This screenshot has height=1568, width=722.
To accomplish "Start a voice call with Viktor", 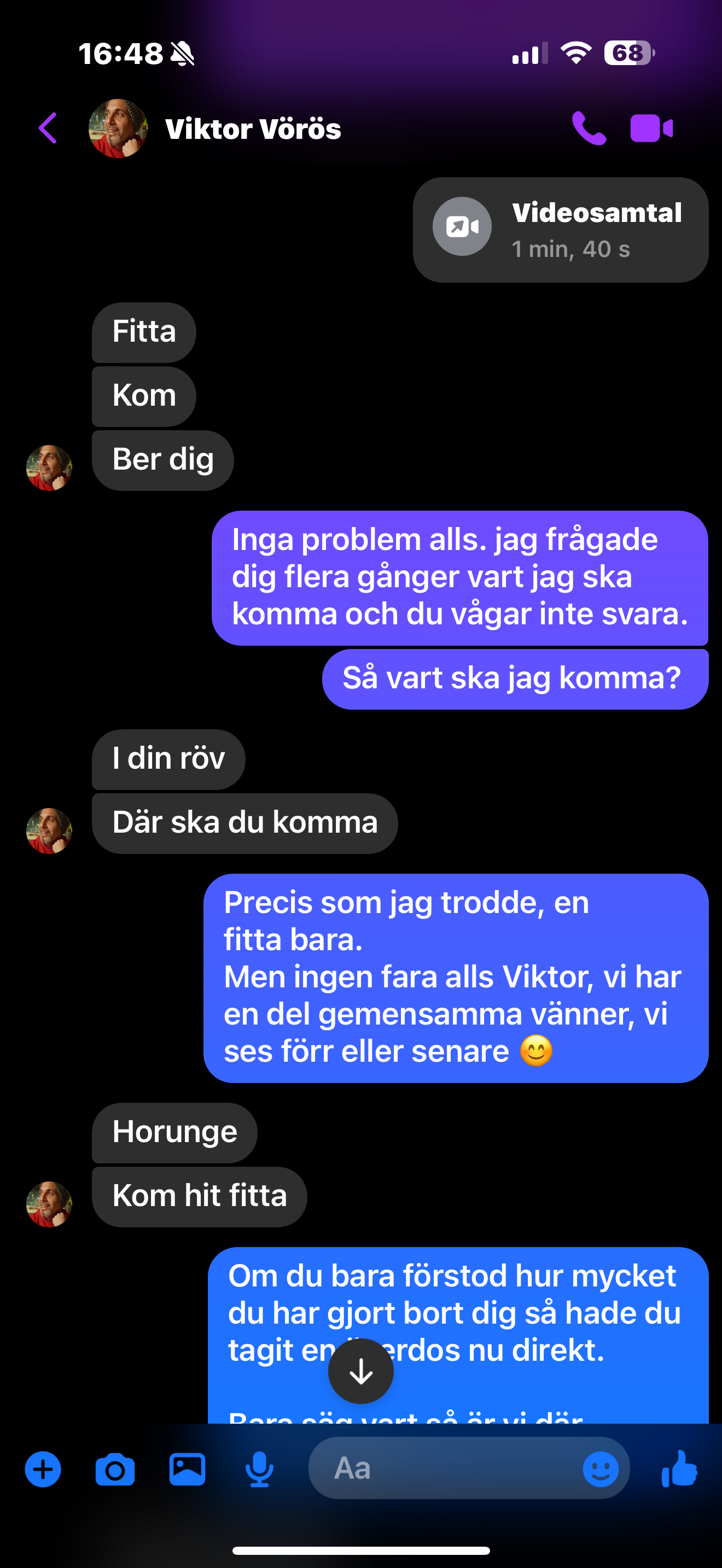I will pyautogui.click(x=589, y=128).
